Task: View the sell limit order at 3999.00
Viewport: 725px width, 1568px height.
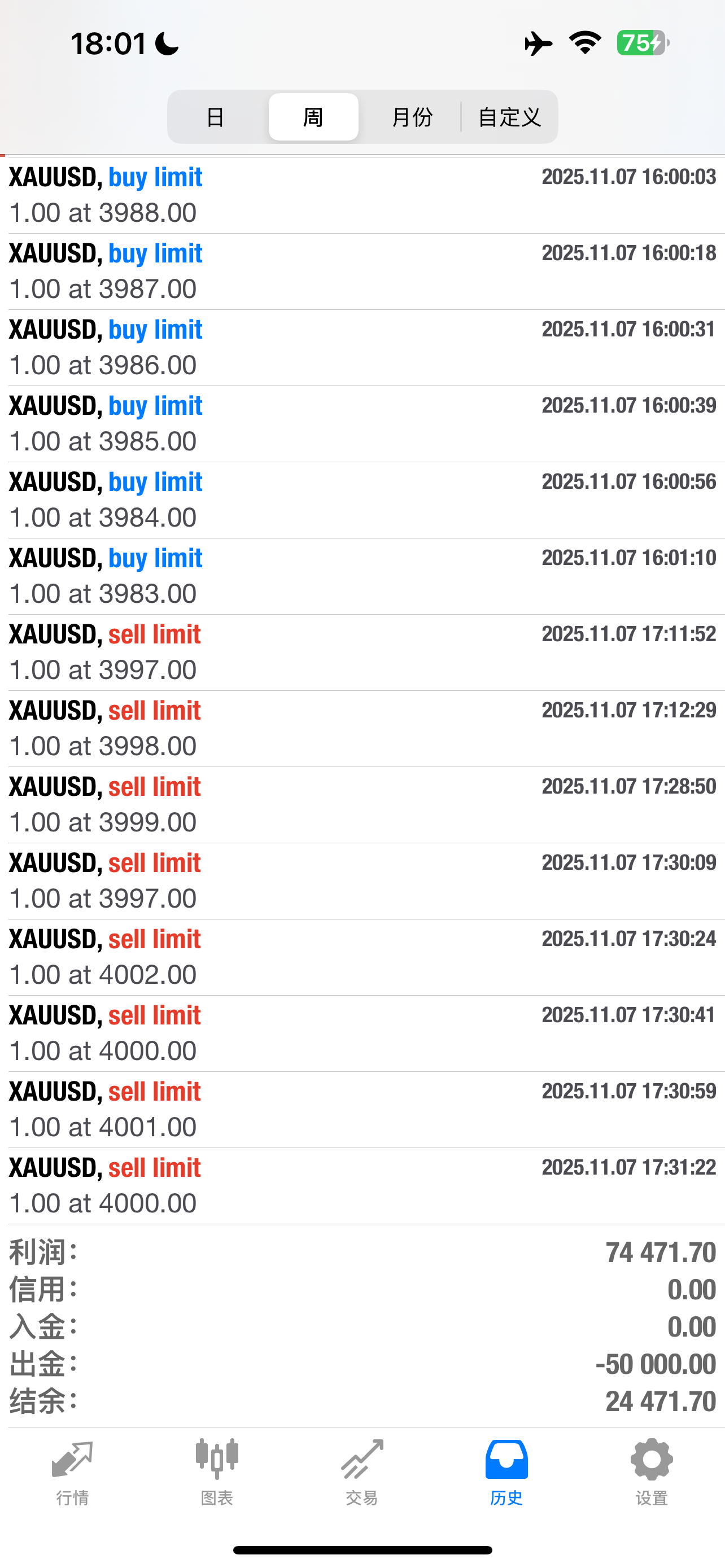Action: point(362,805)
